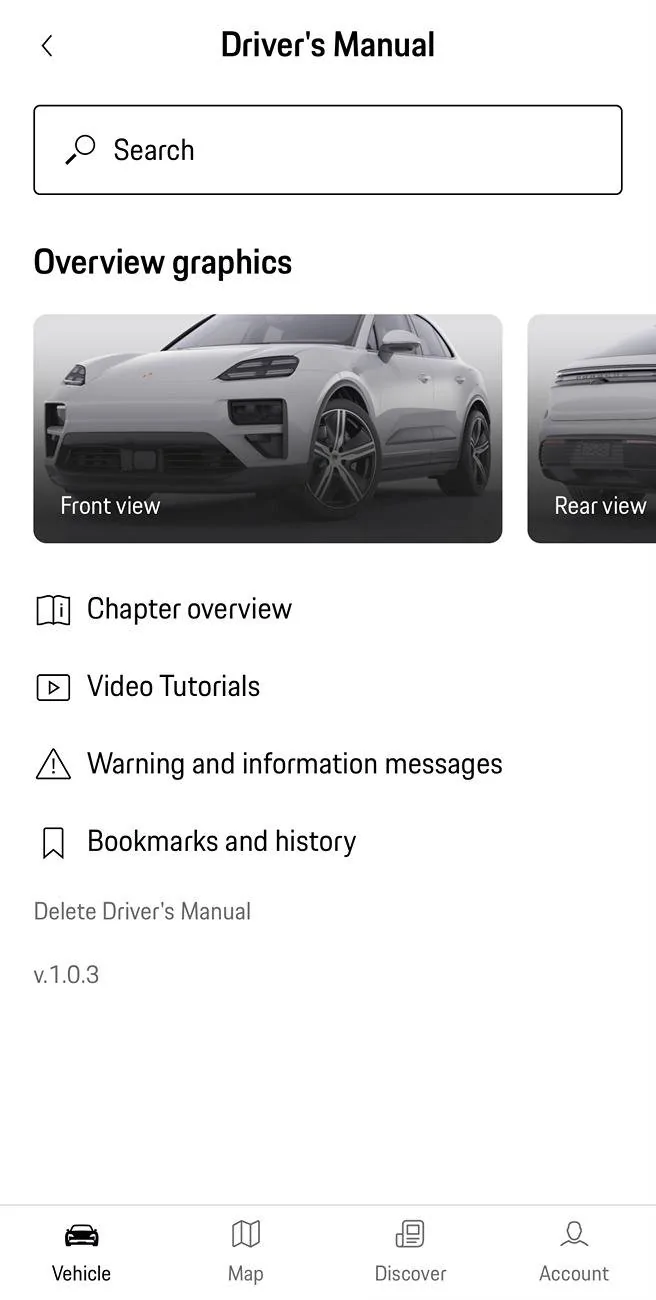The image size is (656, 1300).
Task: Open the Account tab
Action: click(574, 1251)
